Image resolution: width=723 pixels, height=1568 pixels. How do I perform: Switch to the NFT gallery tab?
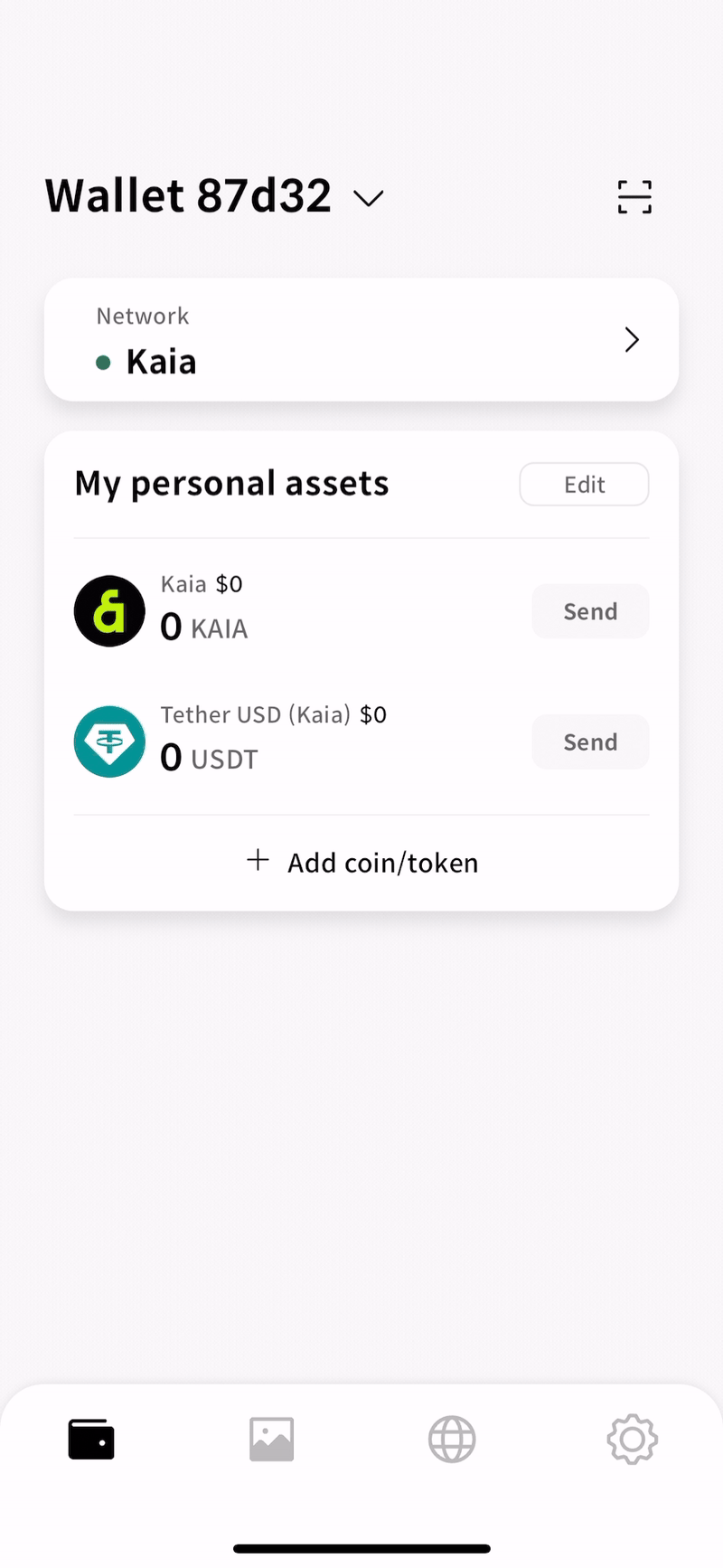point(271,1440)
